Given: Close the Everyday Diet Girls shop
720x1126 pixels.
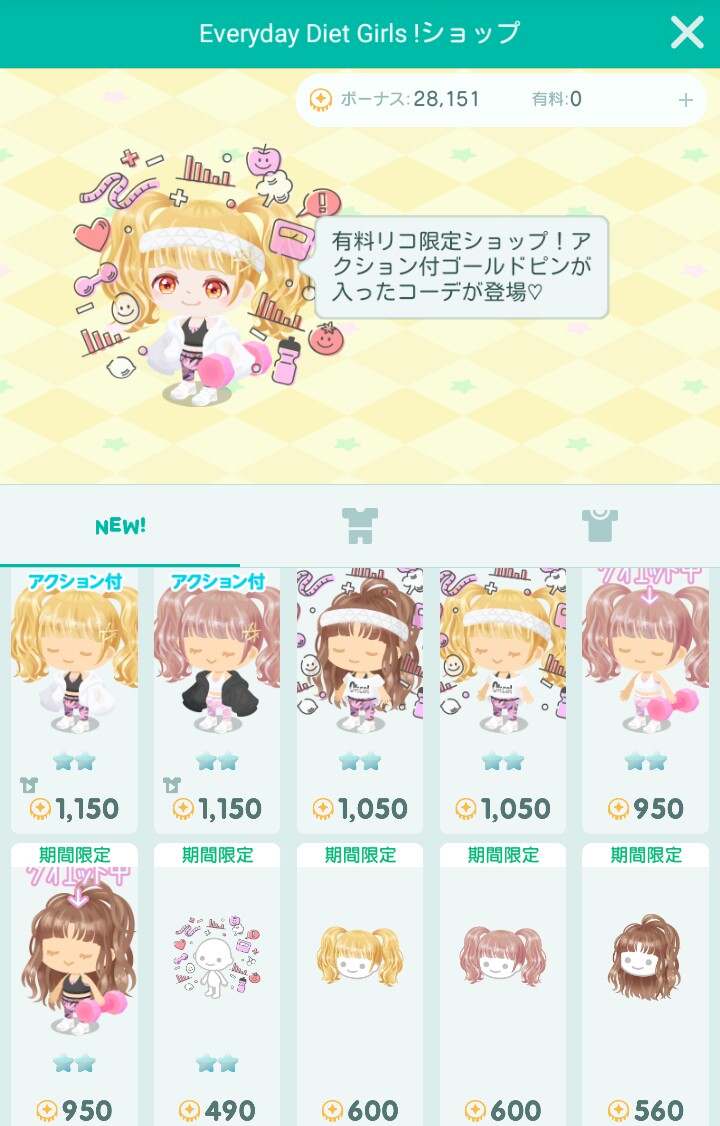Looking at the screenshot, I should point(687,33).
